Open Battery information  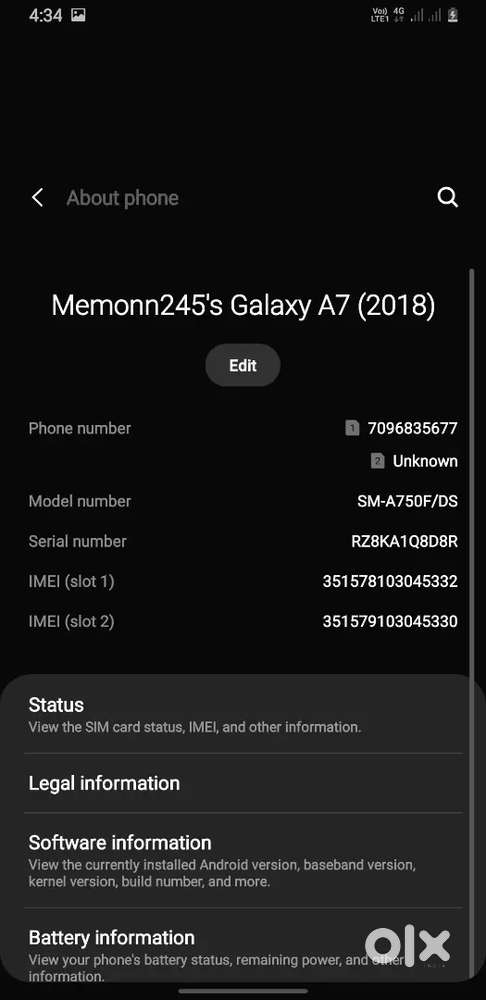click(x=242, y=945)
